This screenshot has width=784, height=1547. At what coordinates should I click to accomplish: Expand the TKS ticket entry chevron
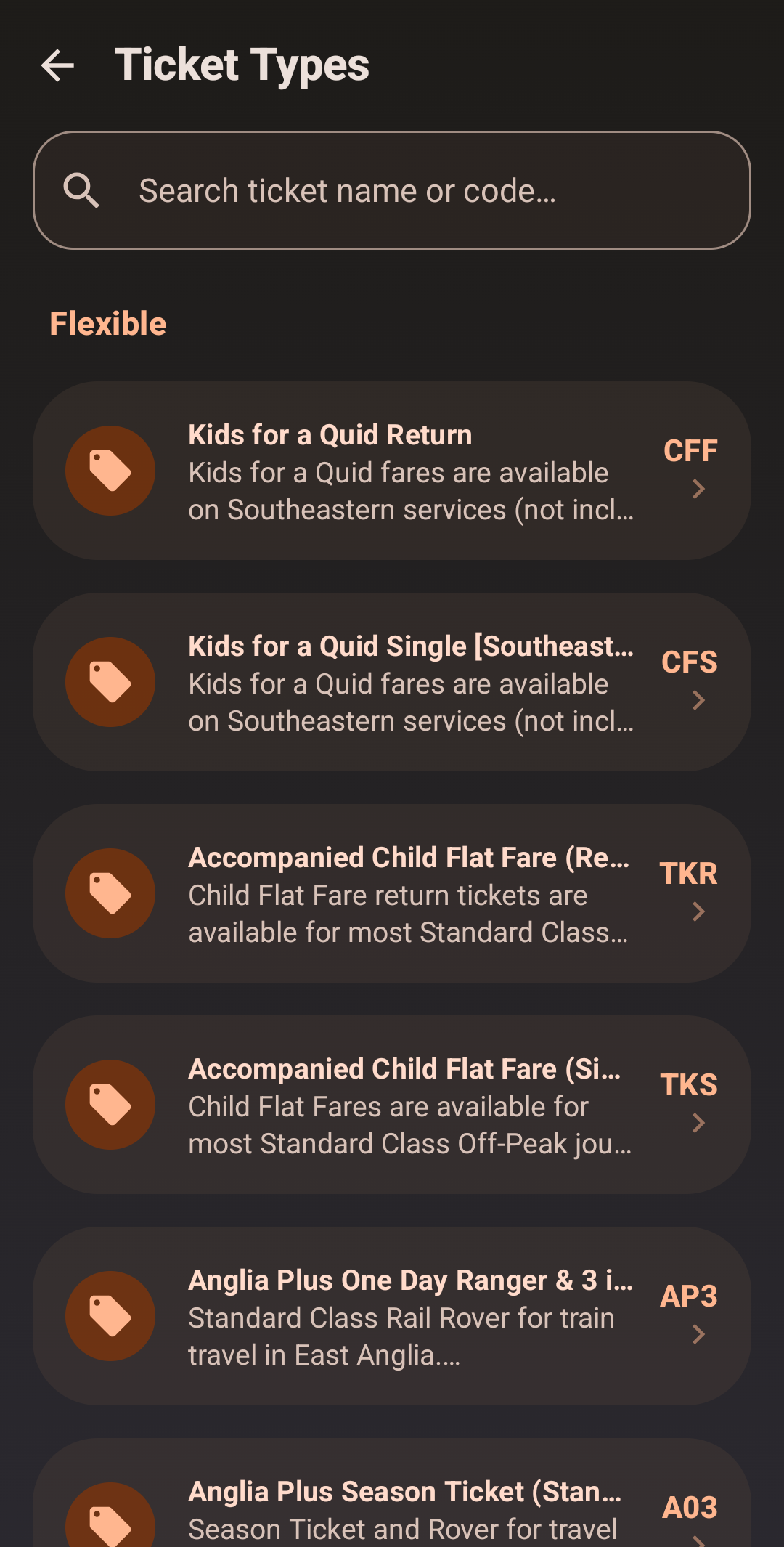pyautogui.click(x=698, y=1123)
